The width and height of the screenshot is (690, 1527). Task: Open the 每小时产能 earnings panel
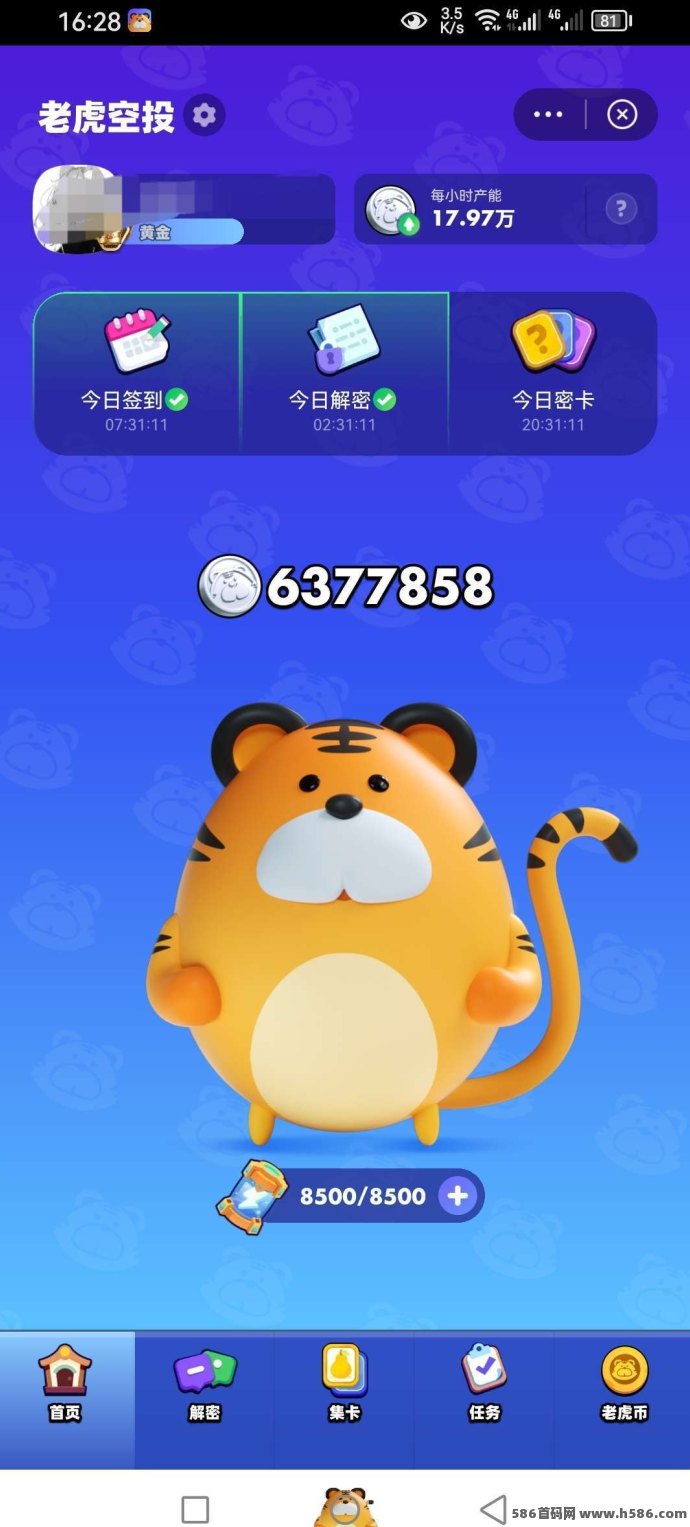pos(470,209)
